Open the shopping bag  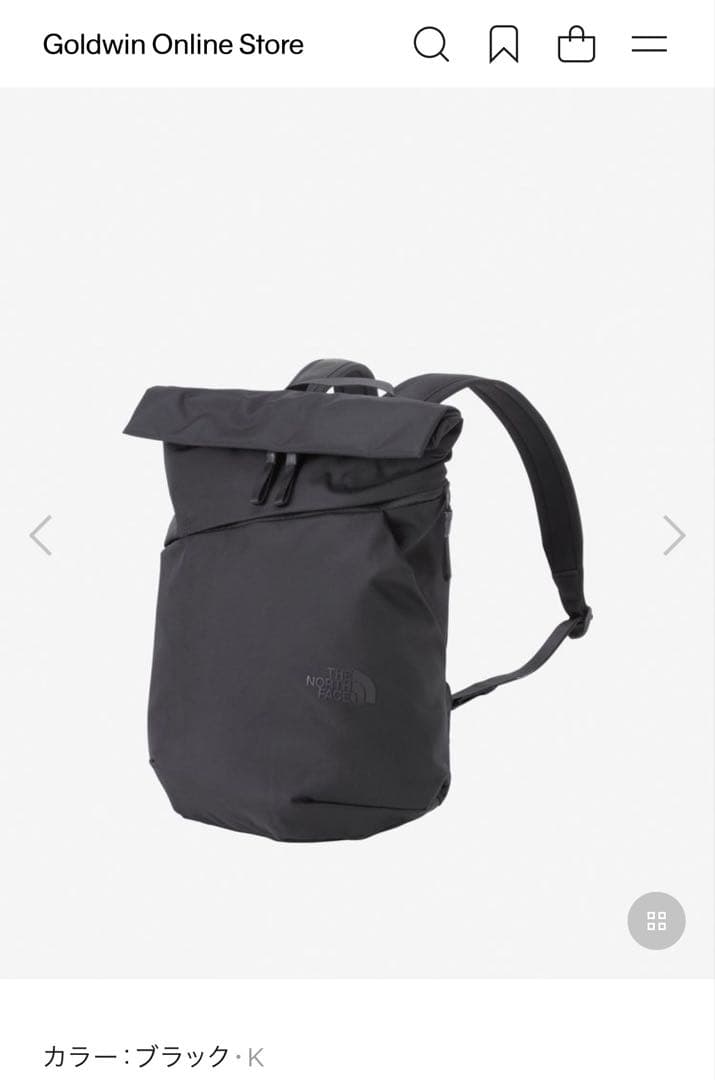(x=576, y=44)
